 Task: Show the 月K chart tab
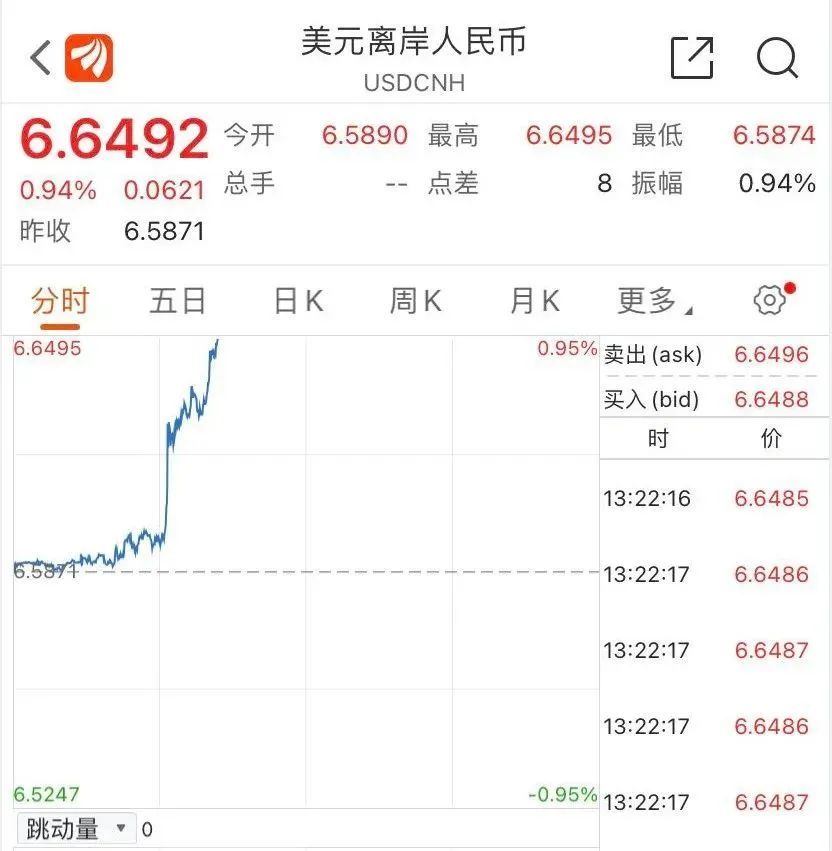[535, 300]
